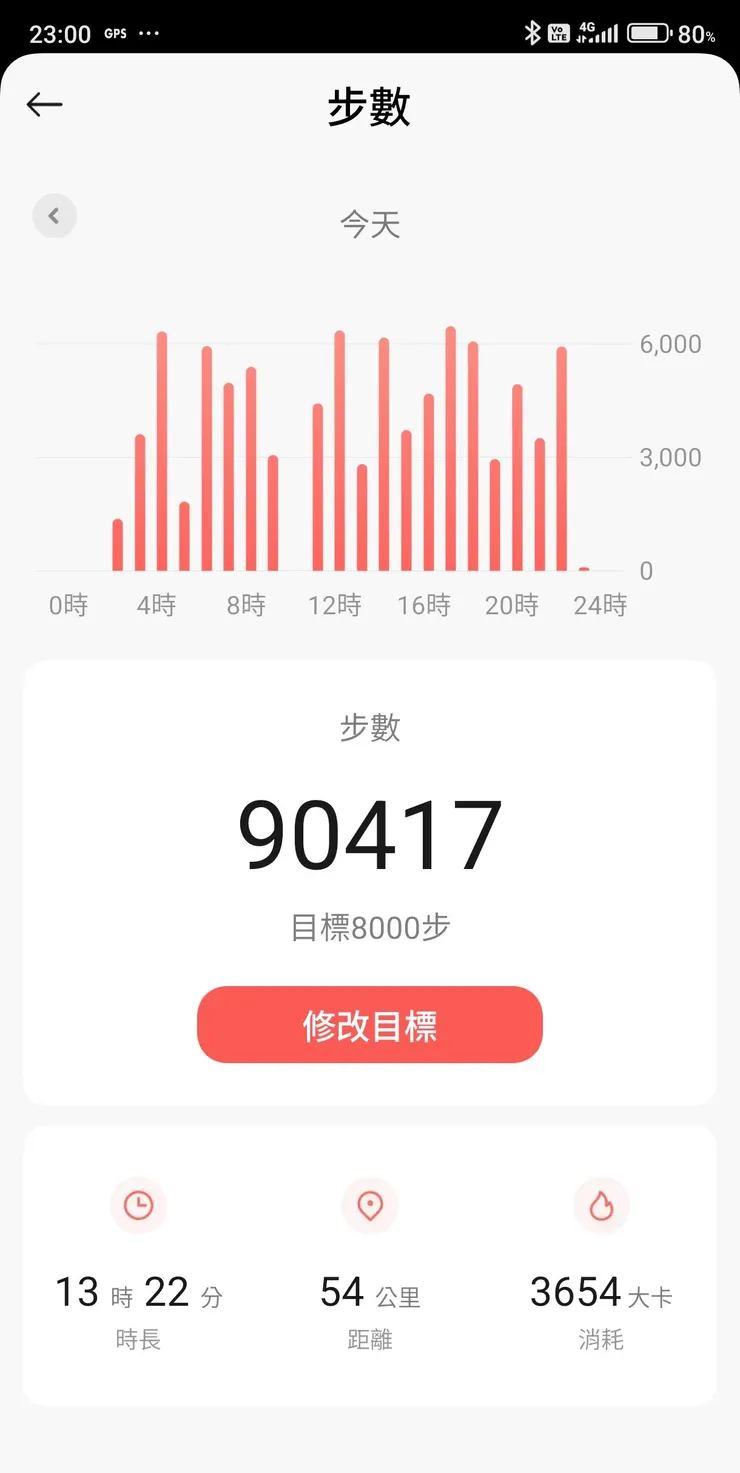Open the 今天 date selector
The image size is (740, 1473).
(370, 224)
